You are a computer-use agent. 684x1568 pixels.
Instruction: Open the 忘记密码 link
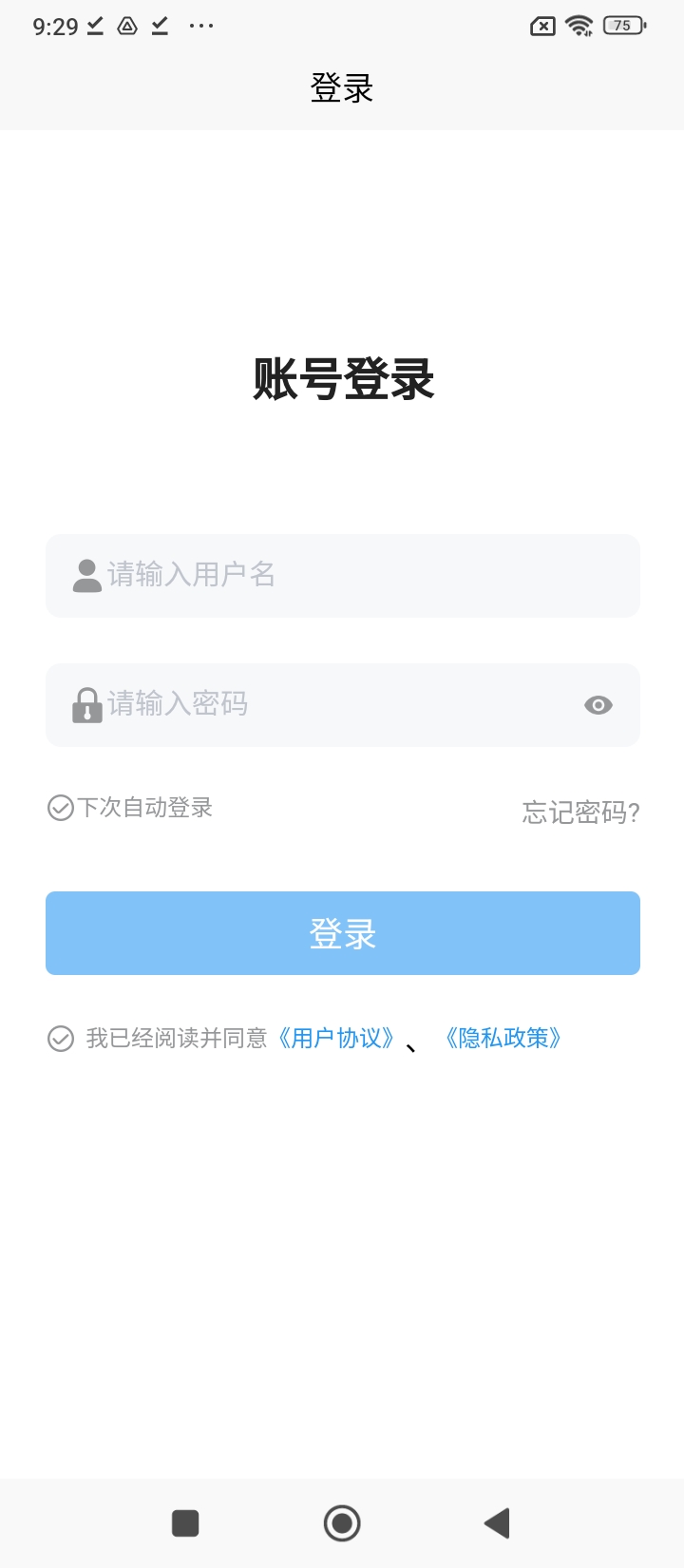[x=580, y=813]
